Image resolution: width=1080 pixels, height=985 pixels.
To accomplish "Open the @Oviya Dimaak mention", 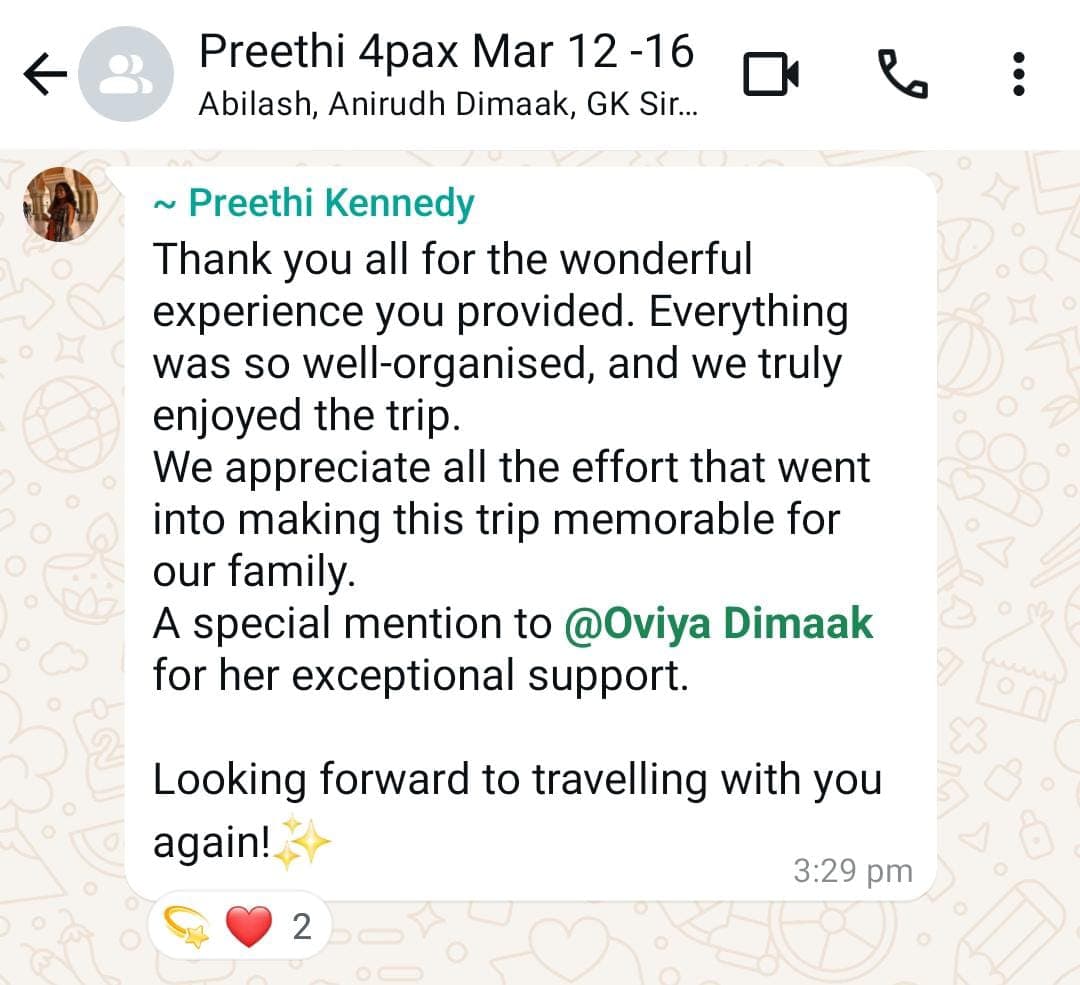I will click(718, 624).
